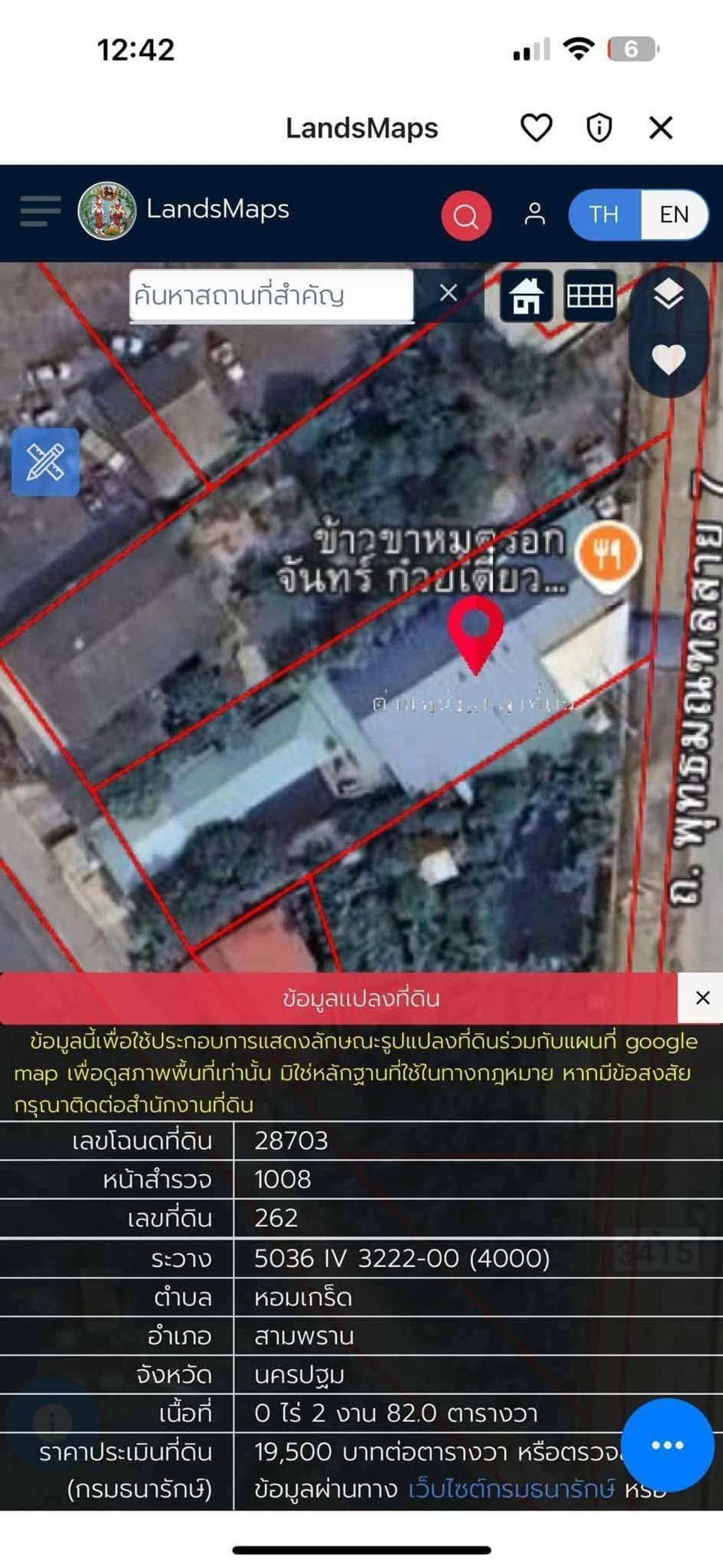Open the home map button
The image size is (723, 1568).
point(526,296)
